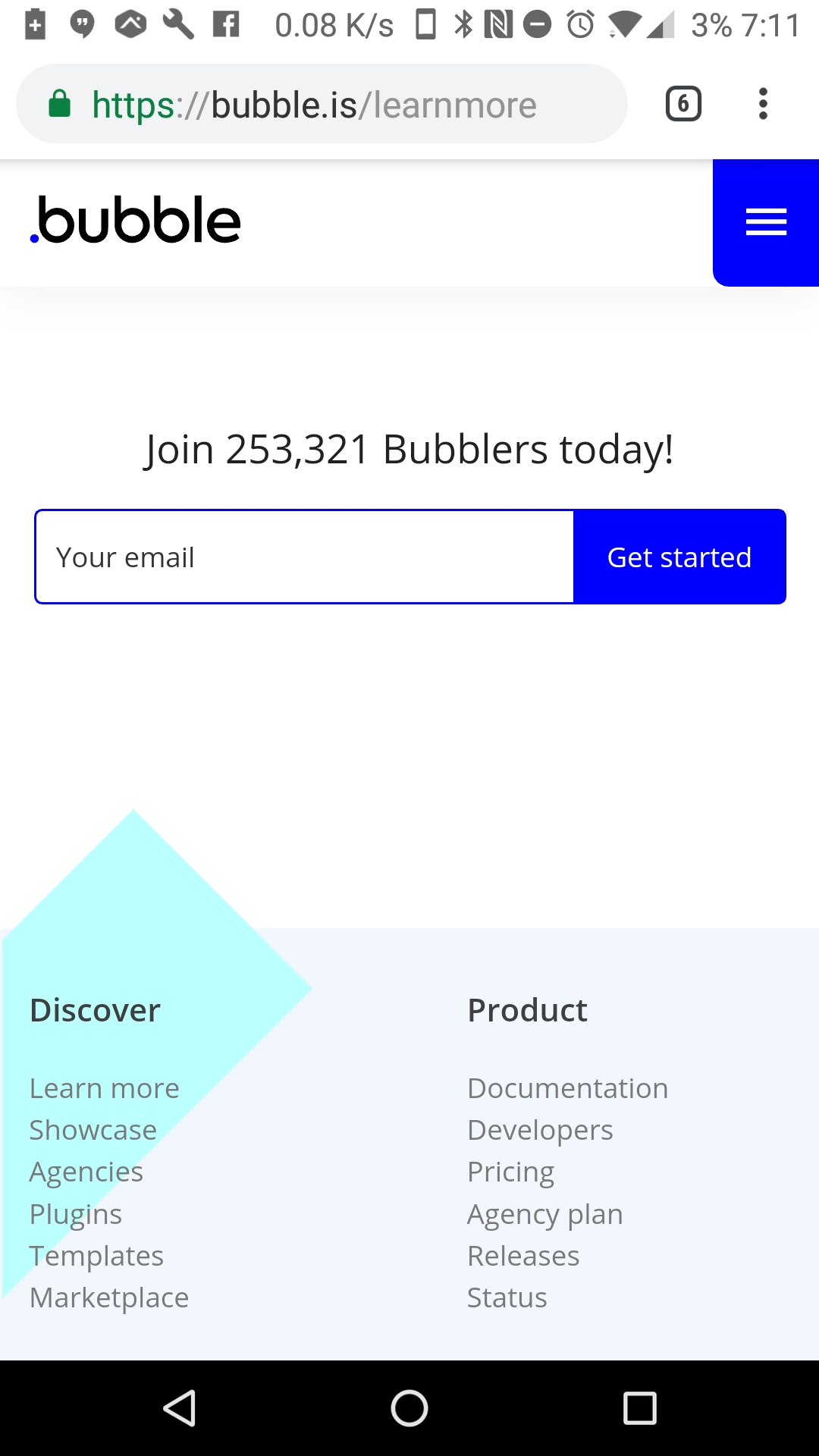Visit the Plugins link
The width and height of the screenshot is (819, 1456).
pyautogui.click(x=76, y=1214)
